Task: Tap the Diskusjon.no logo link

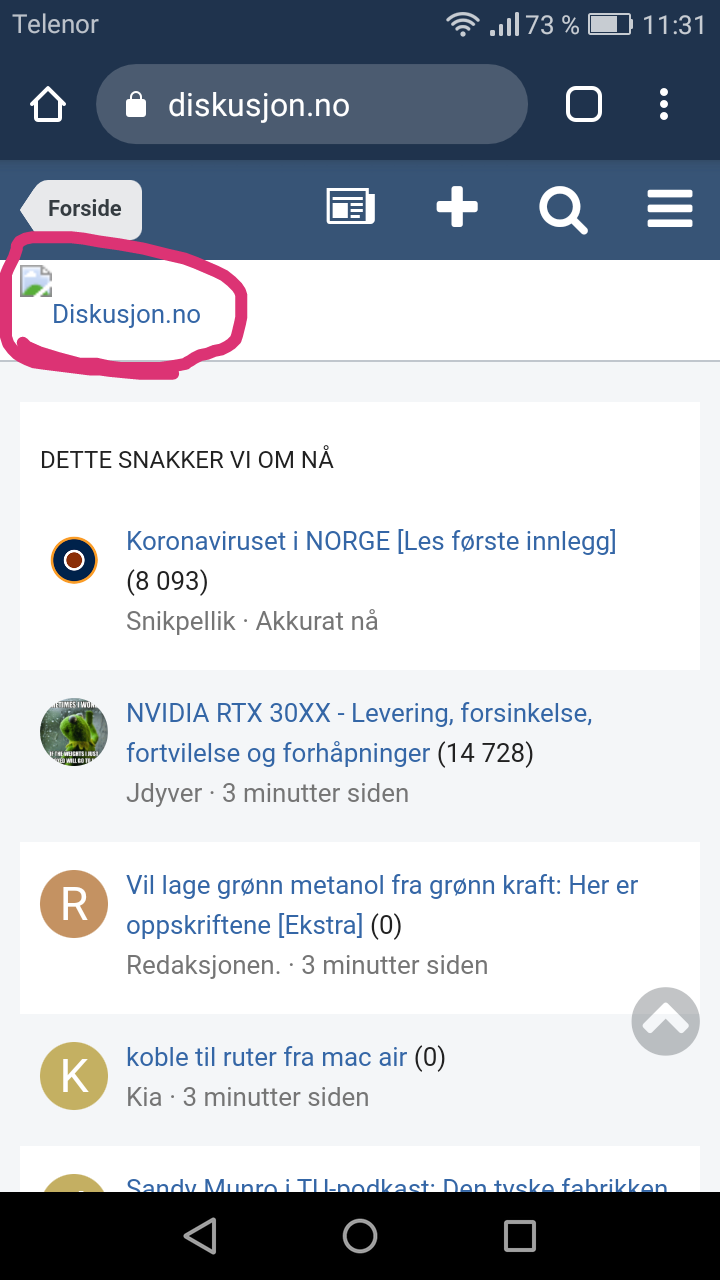Action: (x=126, y=314)
